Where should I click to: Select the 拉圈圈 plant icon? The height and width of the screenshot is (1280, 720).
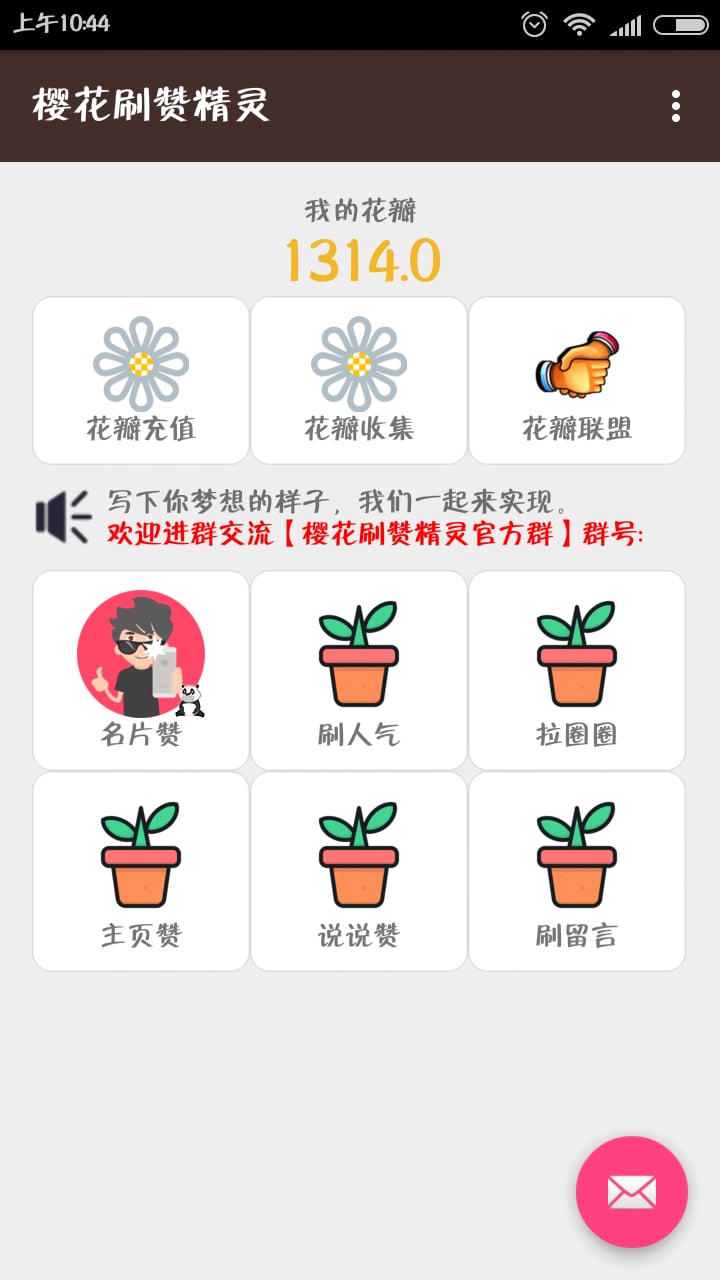(577, 655)
